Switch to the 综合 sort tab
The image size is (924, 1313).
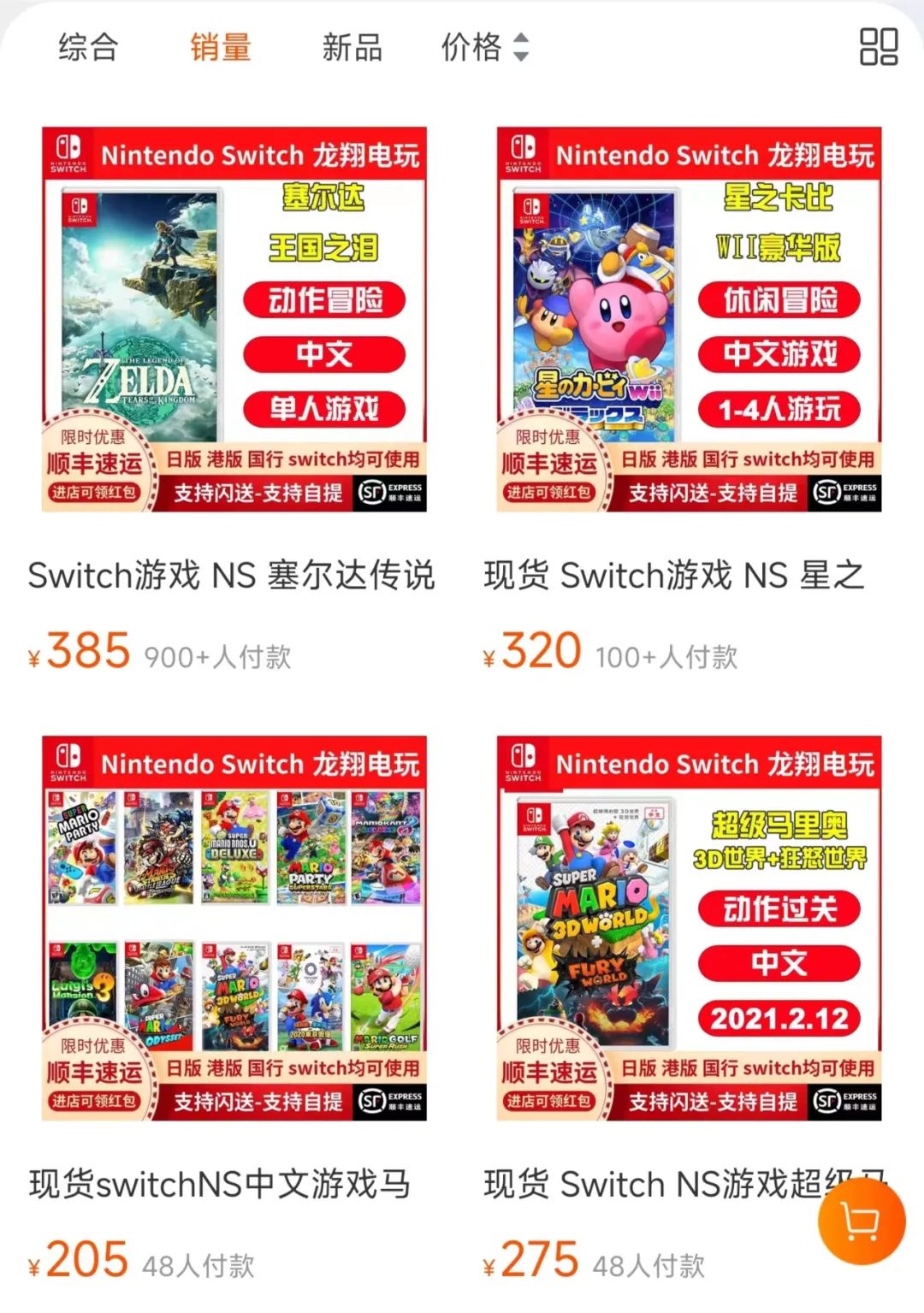point(88,47)
